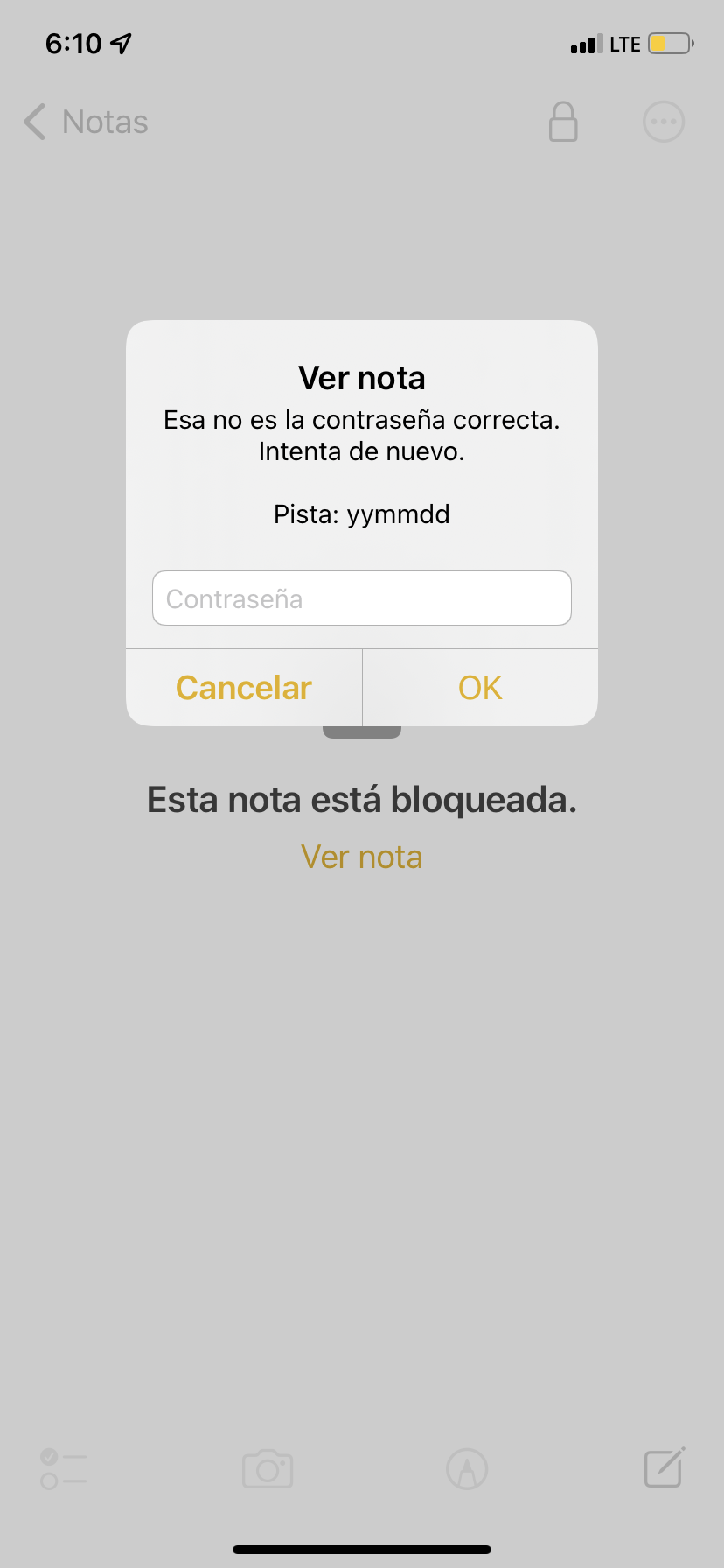Open the three-dot more options menu
The width and height of the screenshot is (724, 1568).
click(663, 122)
